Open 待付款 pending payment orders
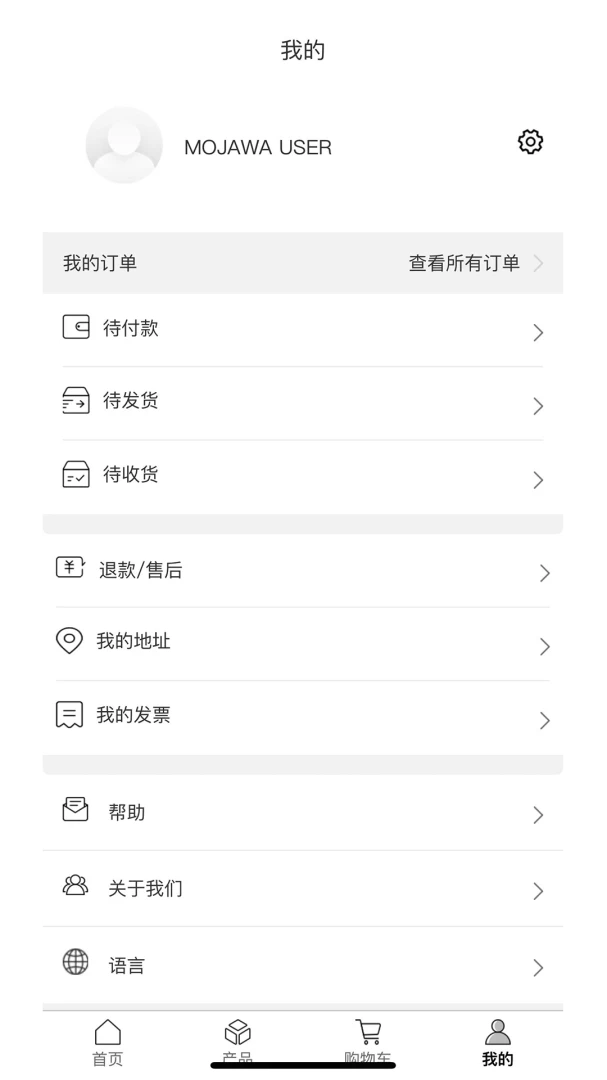Image resolution: width=607 pixels, height=1080 pixels. [x=303, y=329]
